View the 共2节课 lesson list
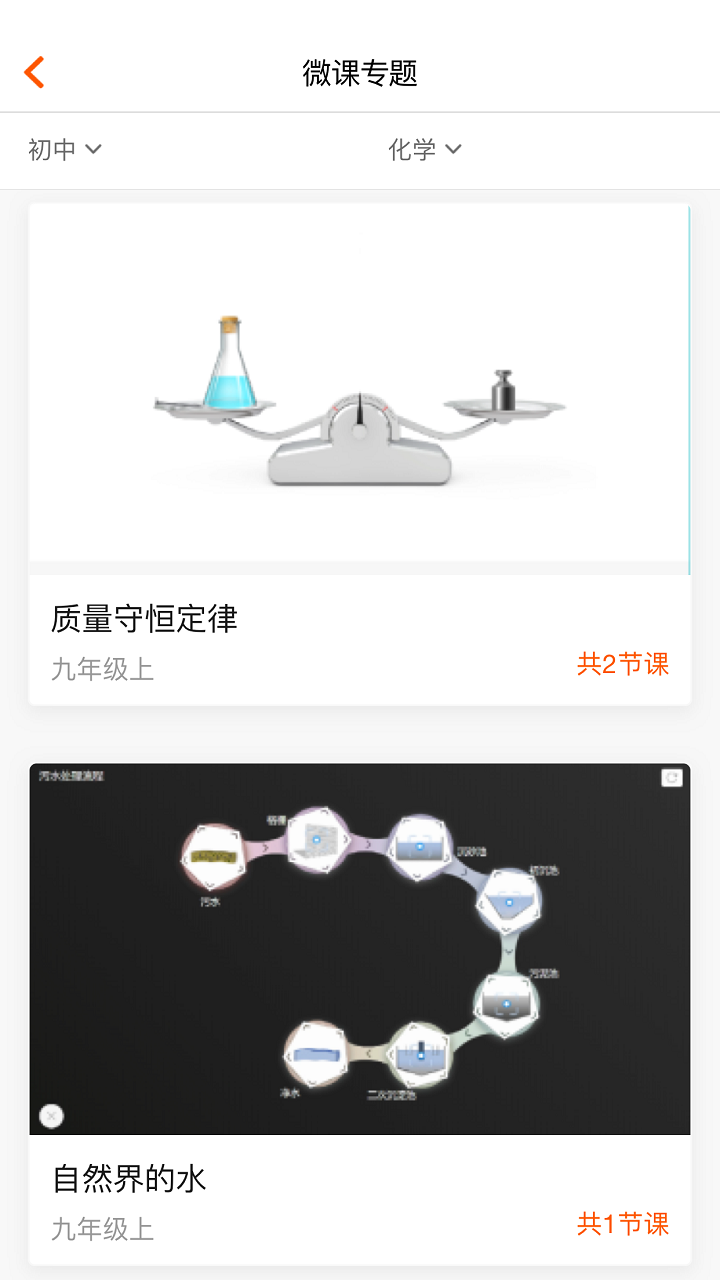 pyautogui.click(x=623, y=663)
